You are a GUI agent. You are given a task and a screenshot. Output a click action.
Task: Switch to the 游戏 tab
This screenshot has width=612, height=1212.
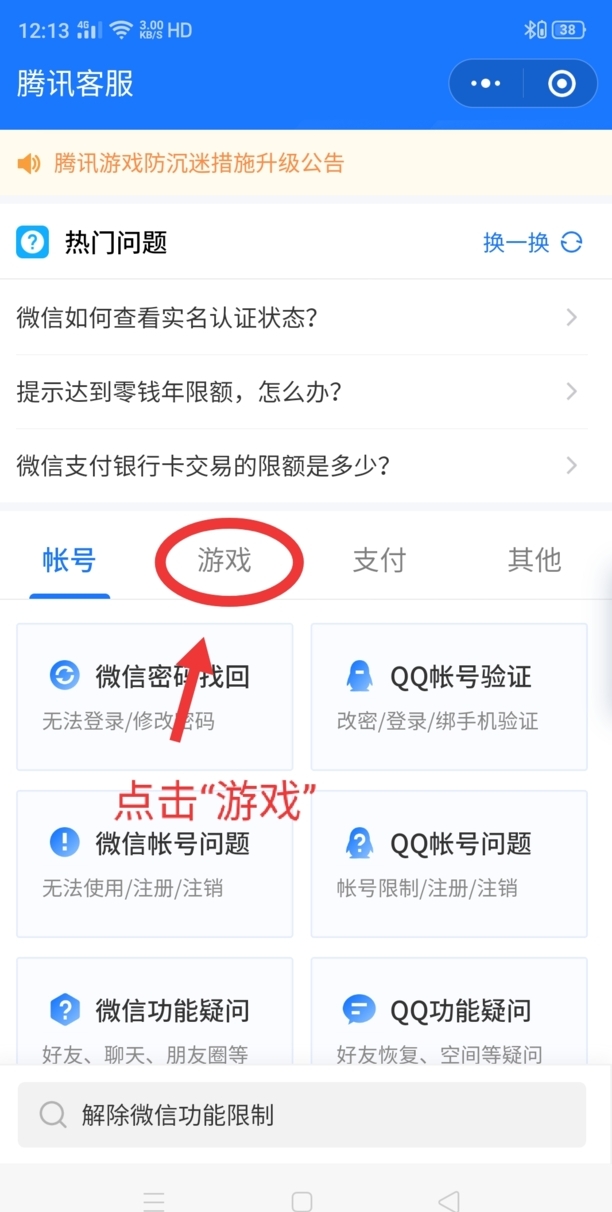pos(224,560)
